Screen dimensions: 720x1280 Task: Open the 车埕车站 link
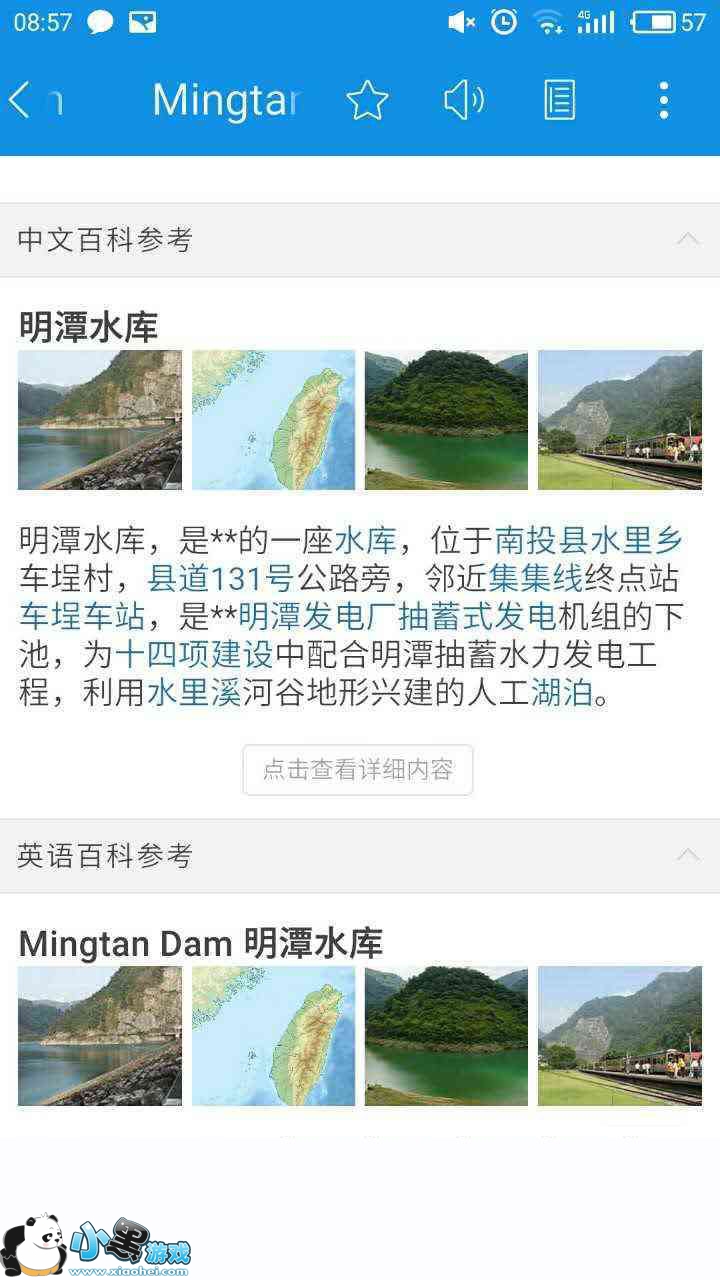click(x=82, y=615)
